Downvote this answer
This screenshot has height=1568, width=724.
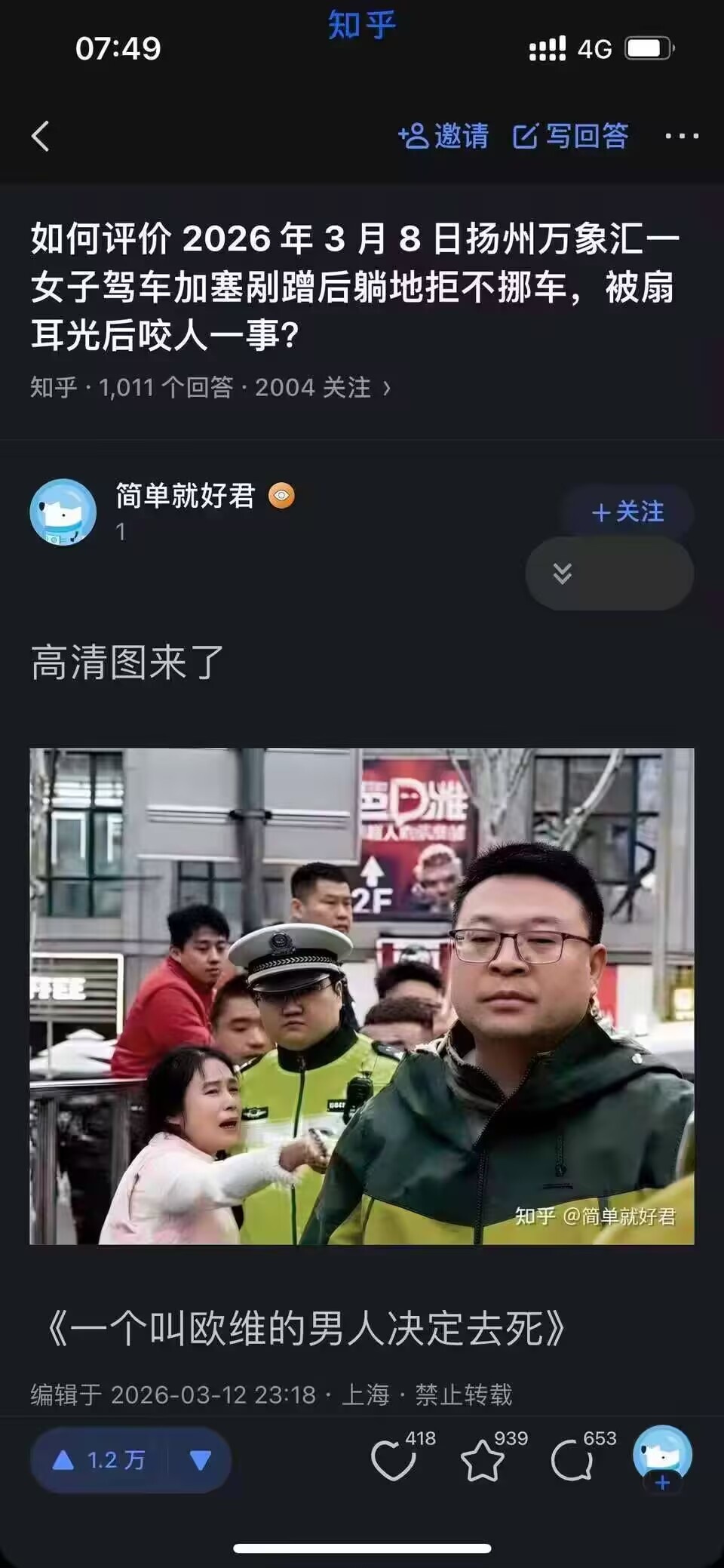click(x=201, y=1460)
